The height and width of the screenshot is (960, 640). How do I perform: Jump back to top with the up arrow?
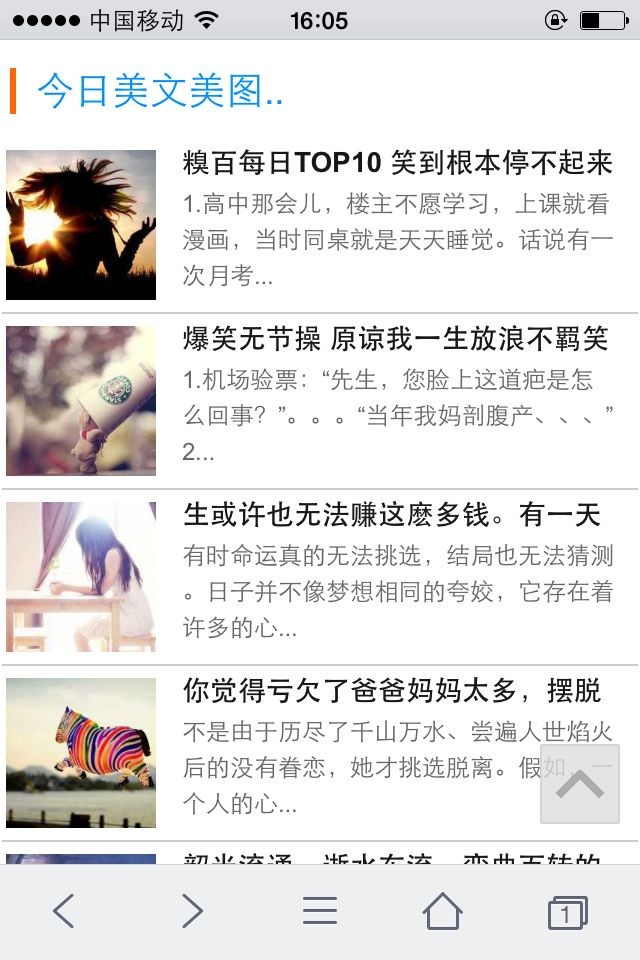(x=580, y=784)
